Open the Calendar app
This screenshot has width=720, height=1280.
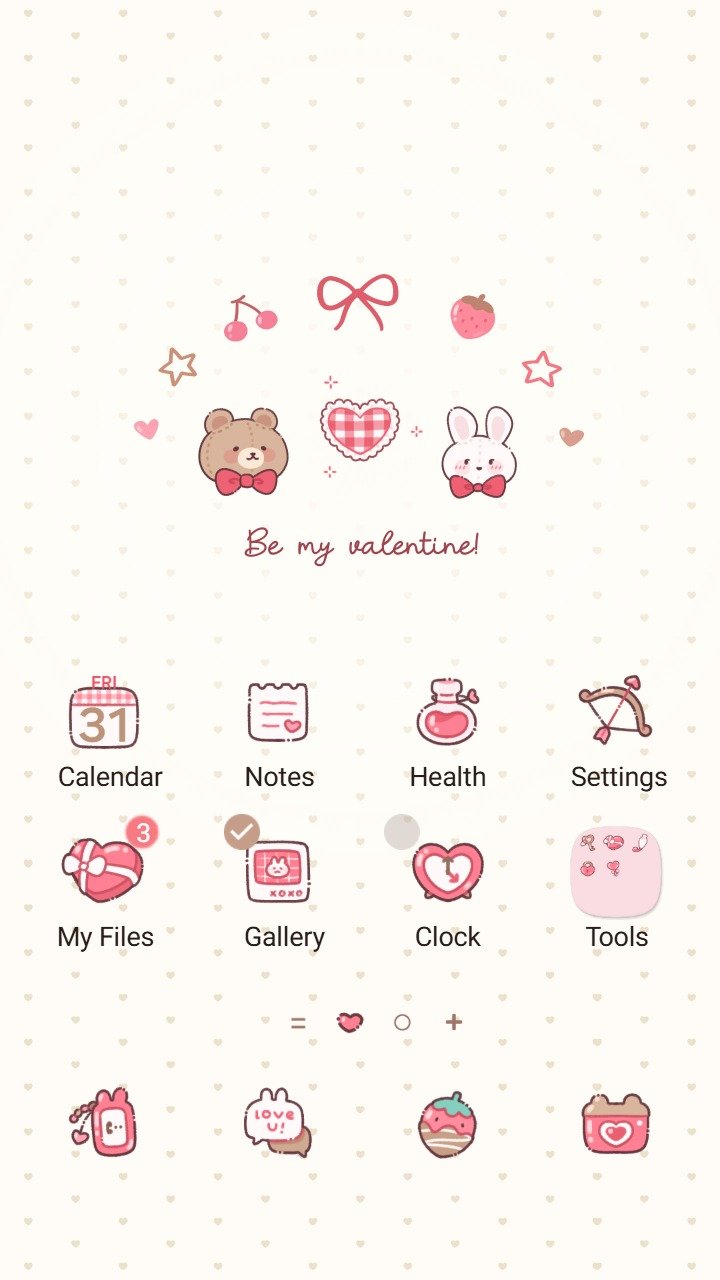coord(104,714)
